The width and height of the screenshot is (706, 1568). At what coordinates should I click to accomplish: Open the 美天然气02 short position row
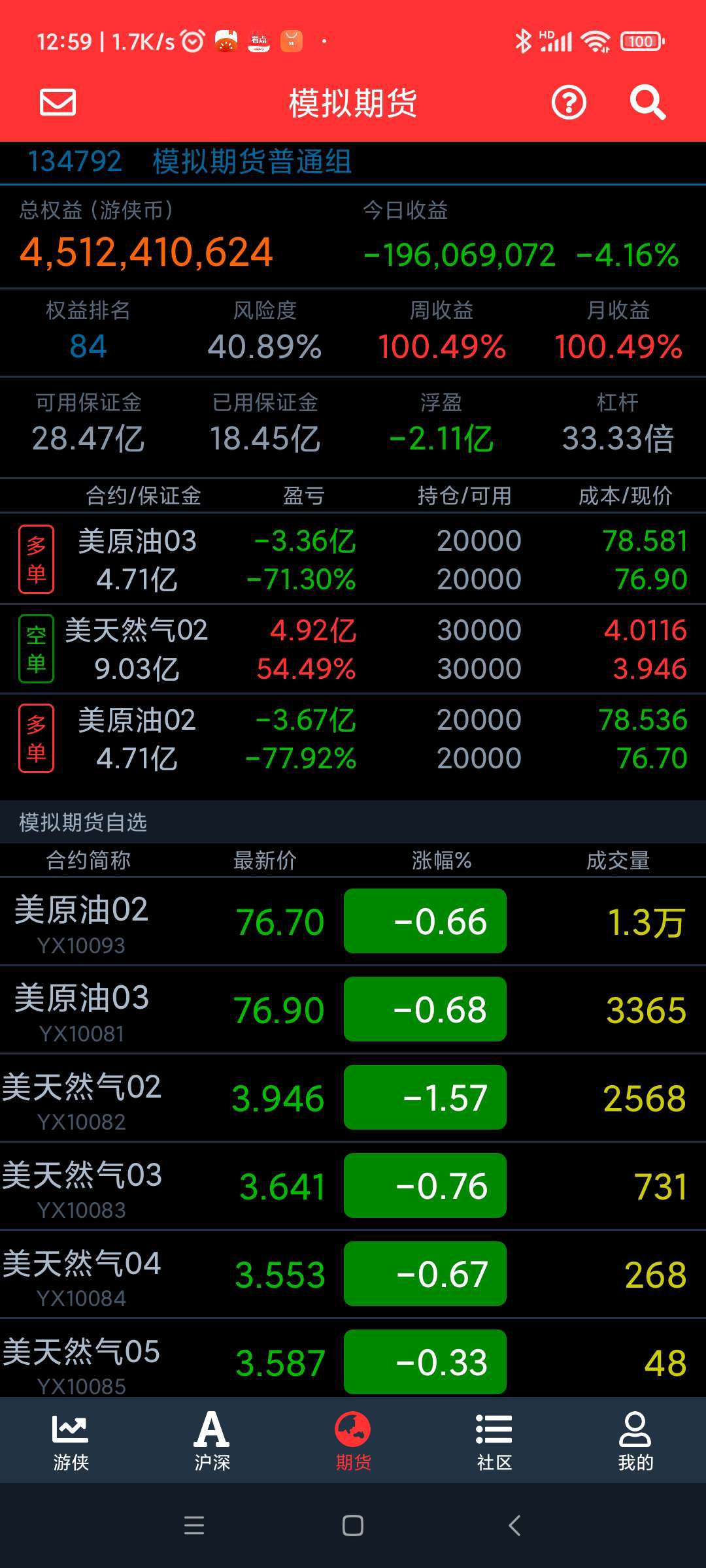coord(353,649)
